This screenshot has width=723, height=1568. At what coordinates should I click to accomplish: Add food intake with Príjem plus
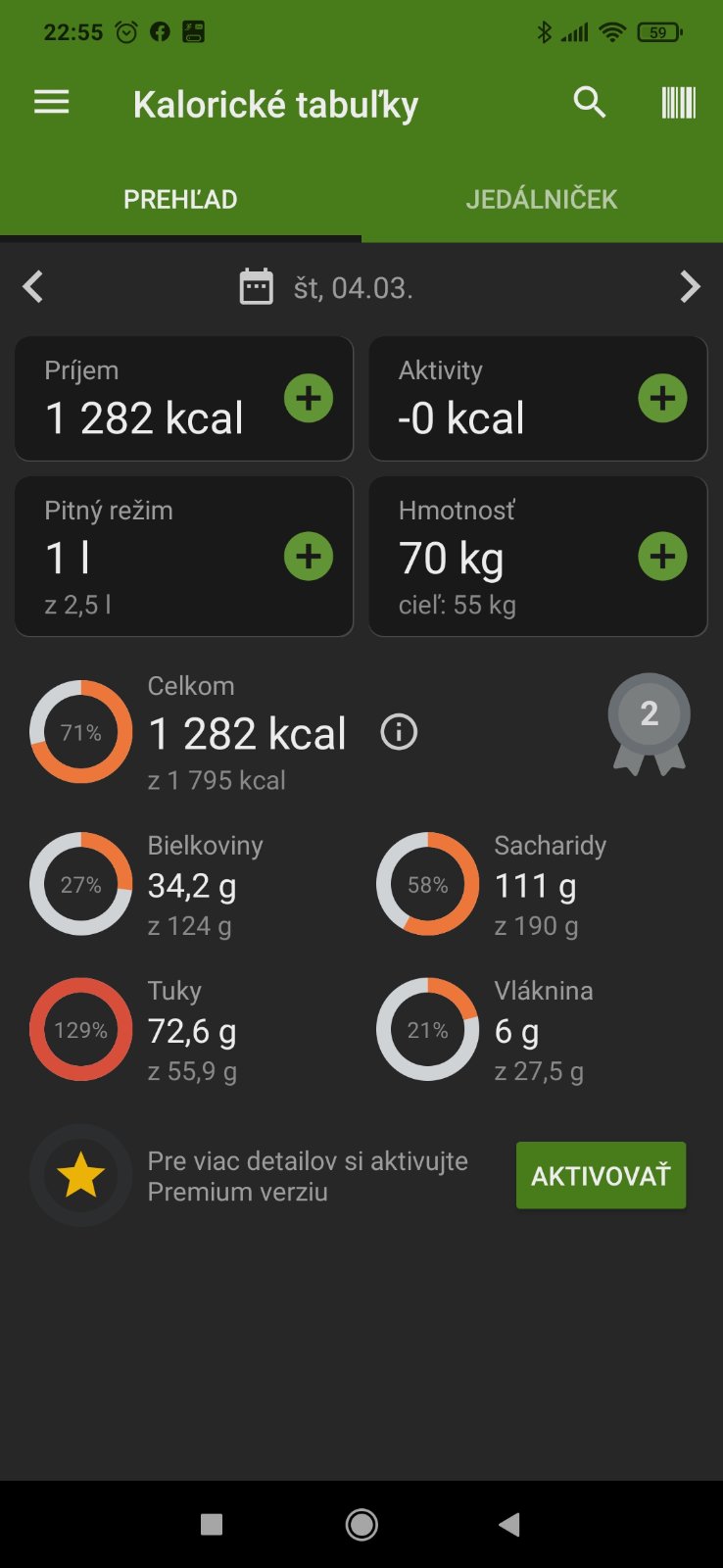click(309, 399)
